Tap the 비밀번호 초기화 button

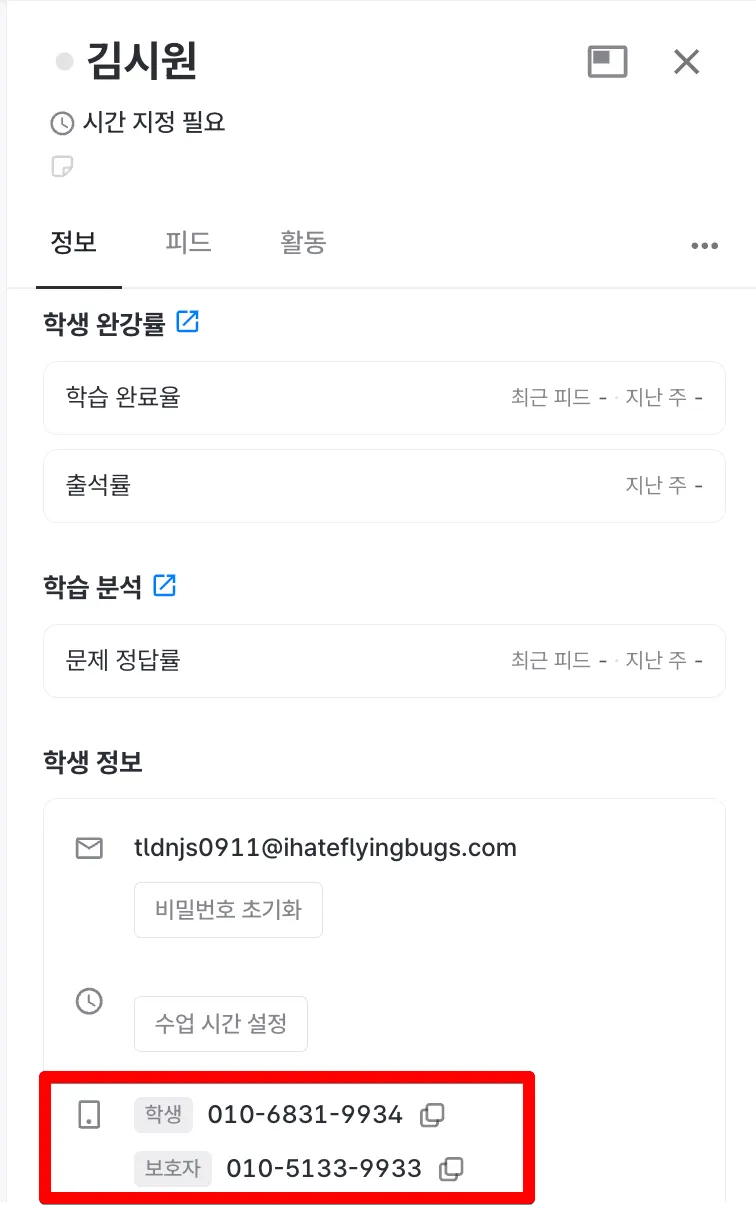[228, 910]
